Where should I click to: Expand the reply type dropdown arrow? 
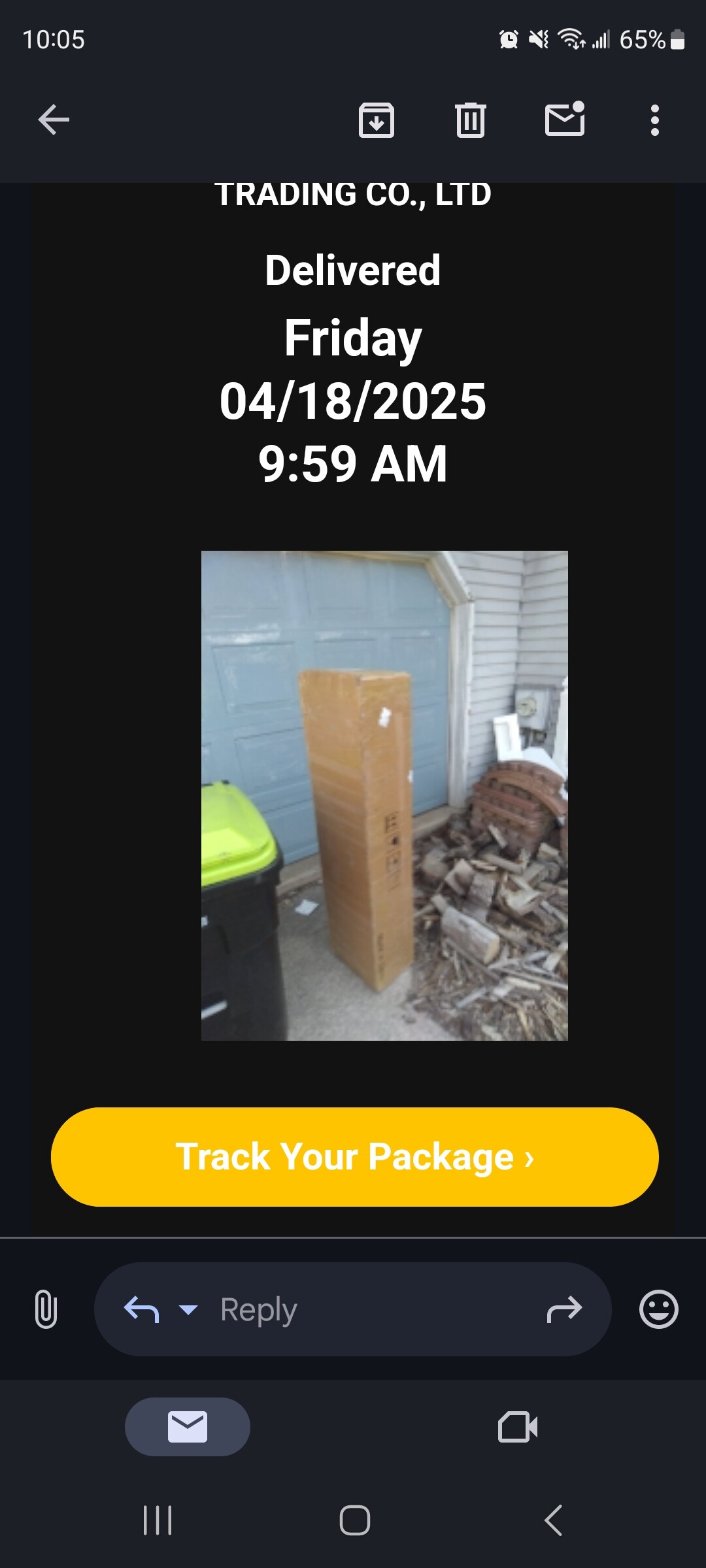click(188, 1309)
